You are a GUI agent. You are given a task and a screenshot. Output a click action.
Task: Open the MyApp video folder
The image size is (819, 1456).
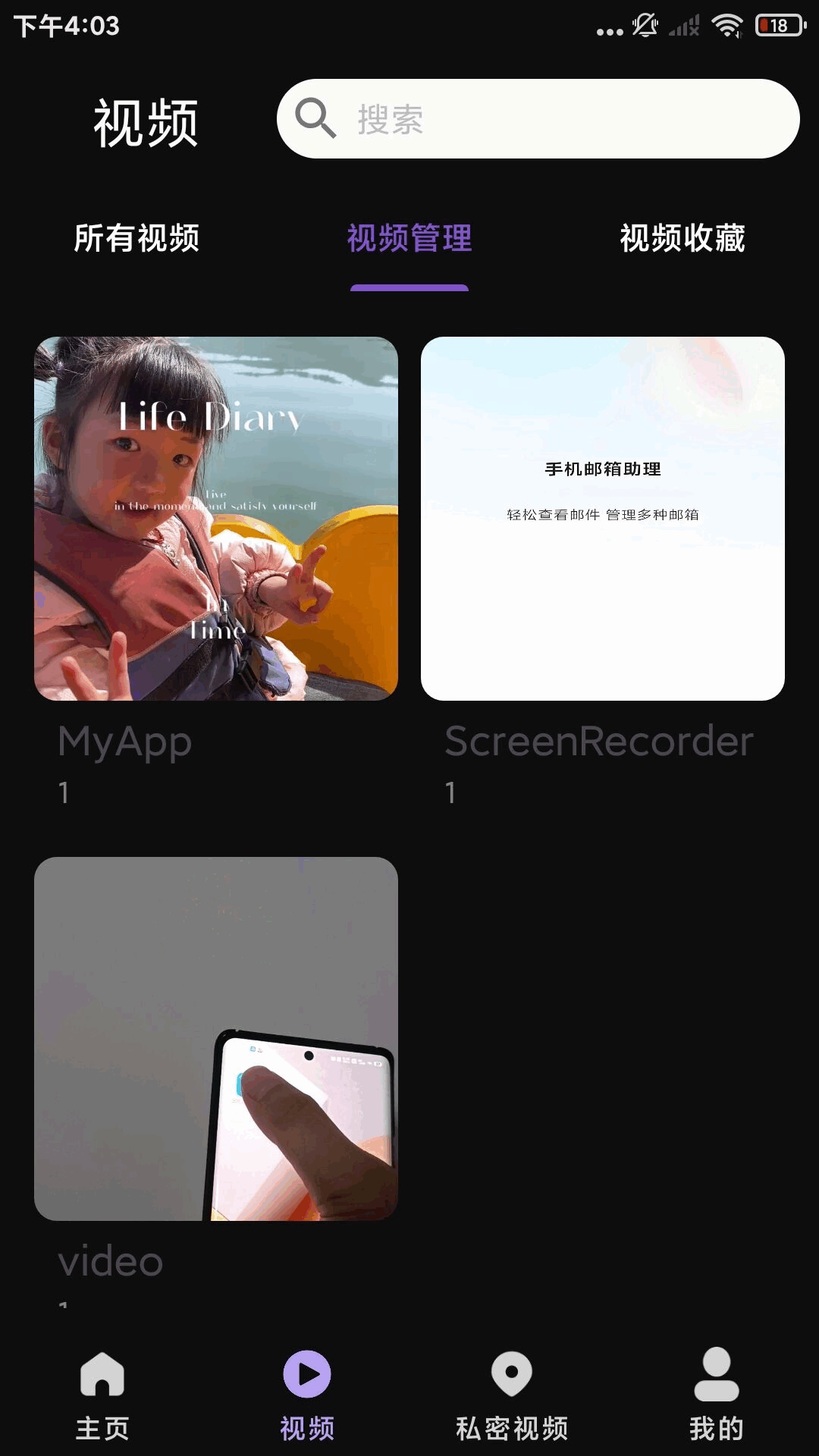pos(216,519)
